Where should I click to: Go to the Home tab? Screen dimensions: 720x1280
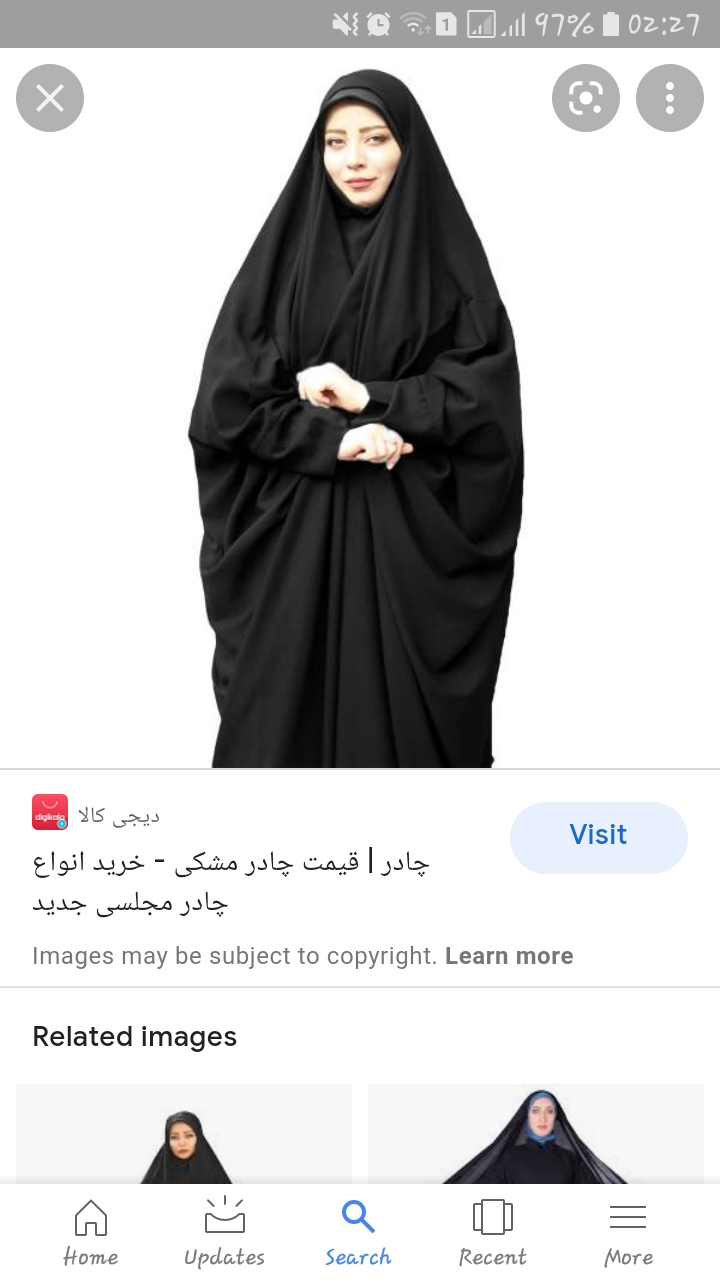[91, 1233]
